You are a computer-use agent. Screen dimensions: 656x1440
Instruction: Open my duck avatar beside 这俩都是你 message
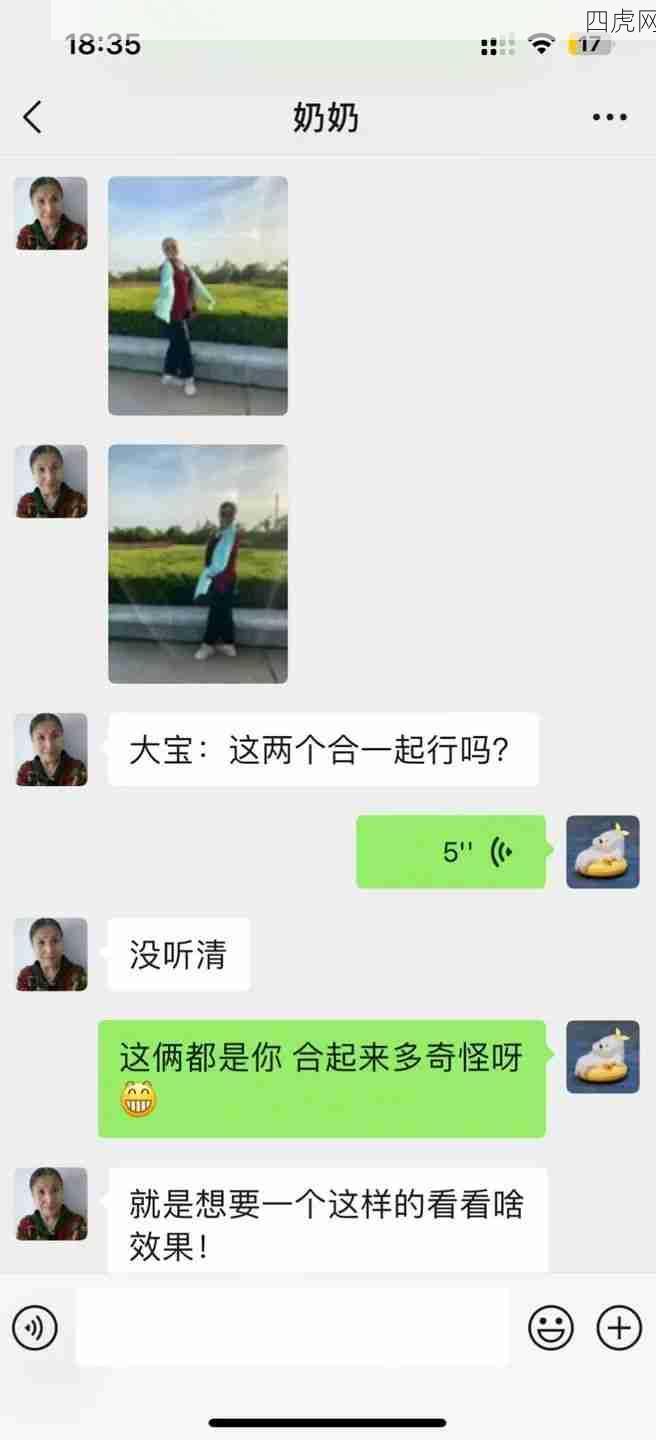point(602,1056)
